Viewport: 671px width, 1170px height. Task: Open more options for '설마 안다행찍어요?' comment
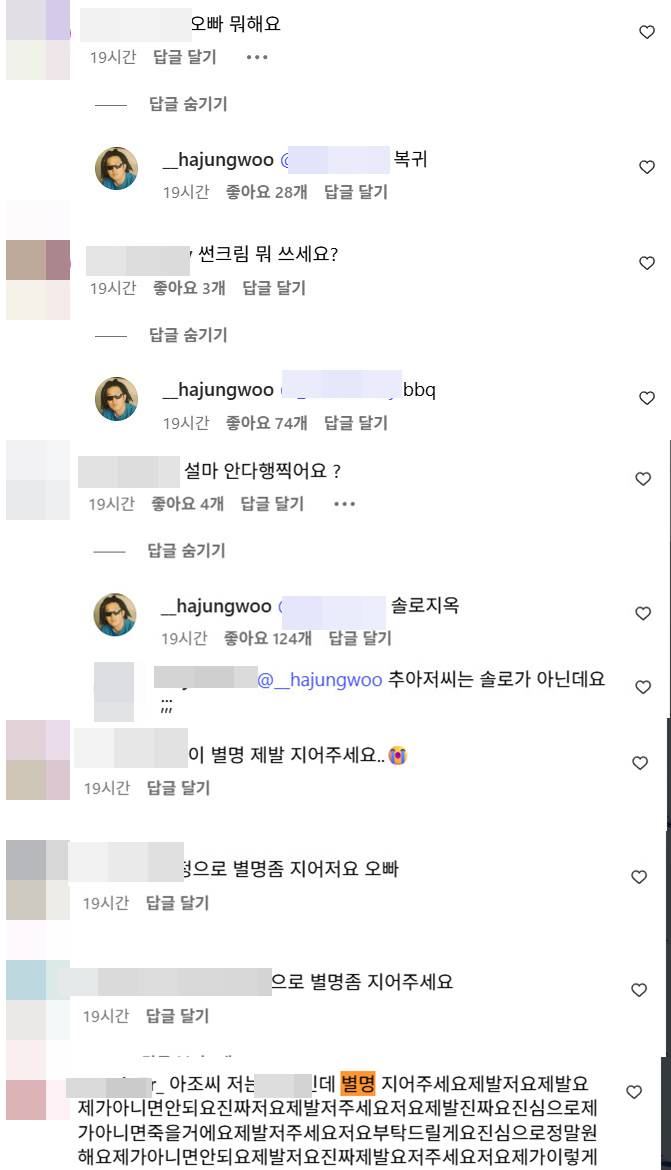click(x=344, y=504)
